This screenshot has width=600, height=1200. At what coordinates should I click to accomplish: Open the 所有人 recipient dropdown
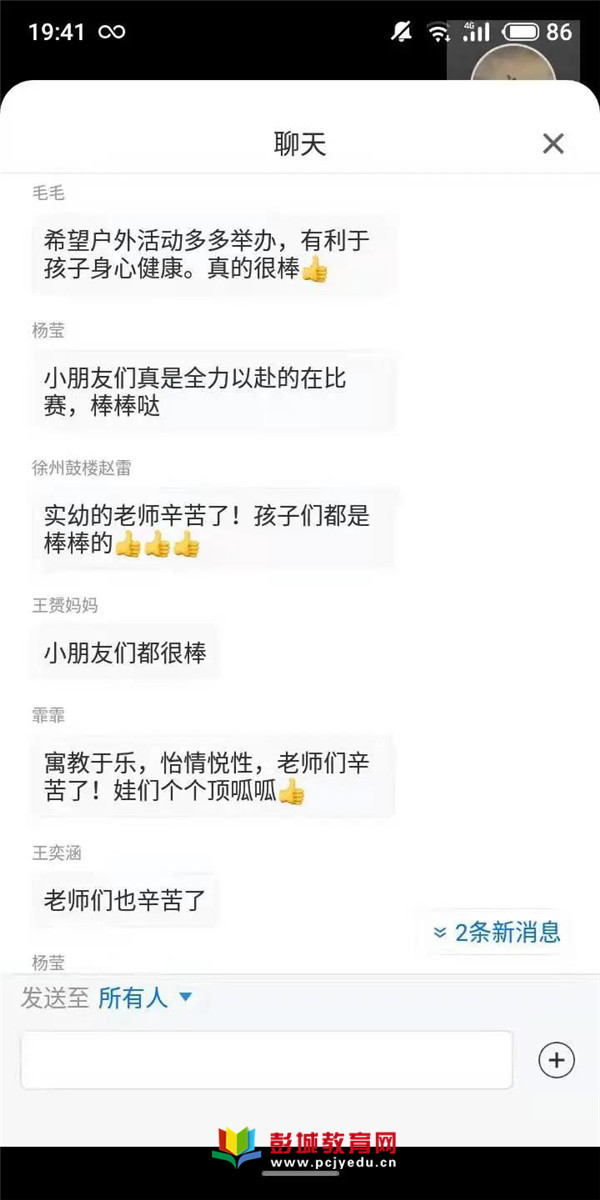point(144,998)
